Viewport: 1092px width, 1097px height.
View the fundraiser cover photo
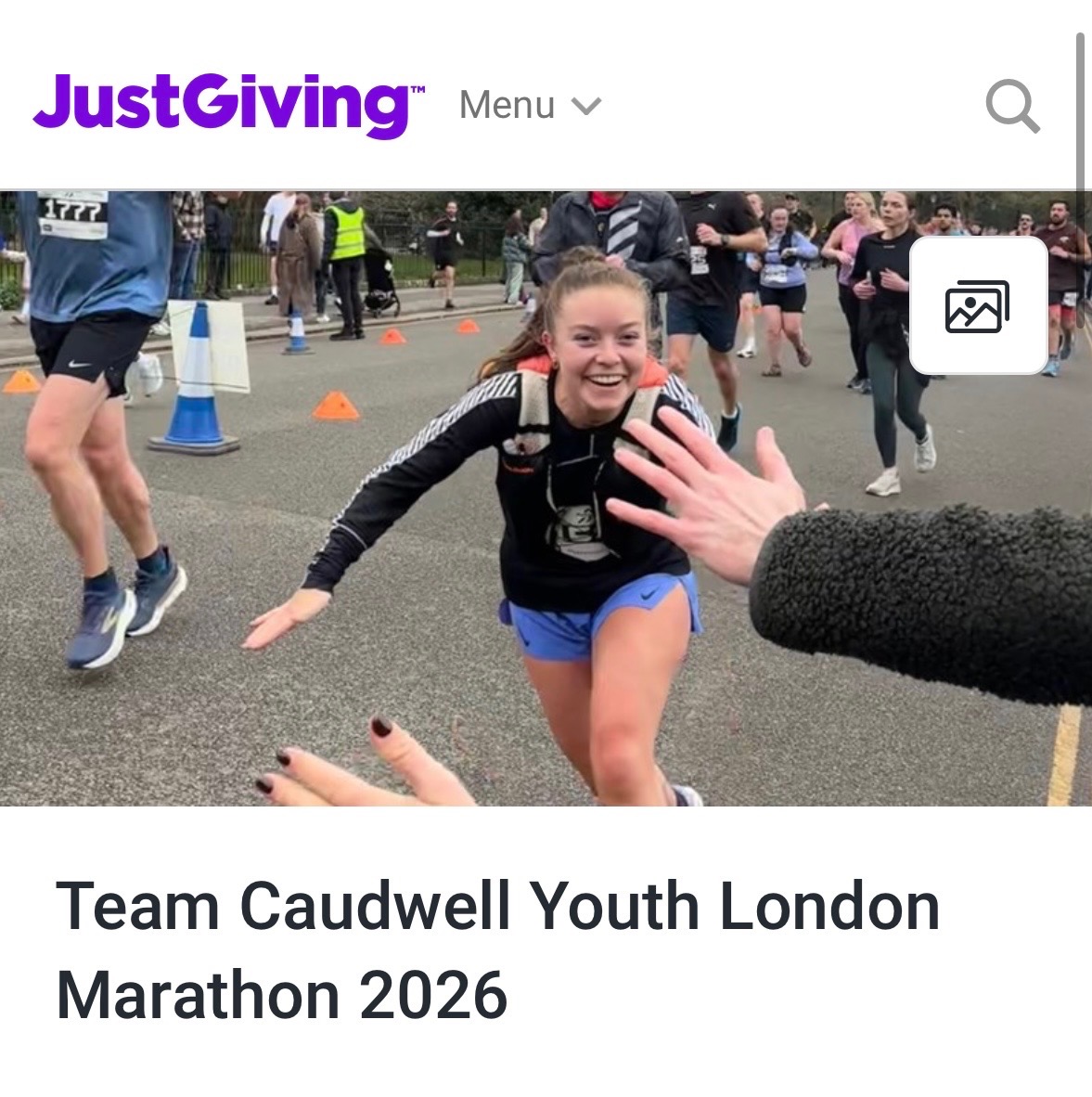pyautogui.click(x=546, y=498)
